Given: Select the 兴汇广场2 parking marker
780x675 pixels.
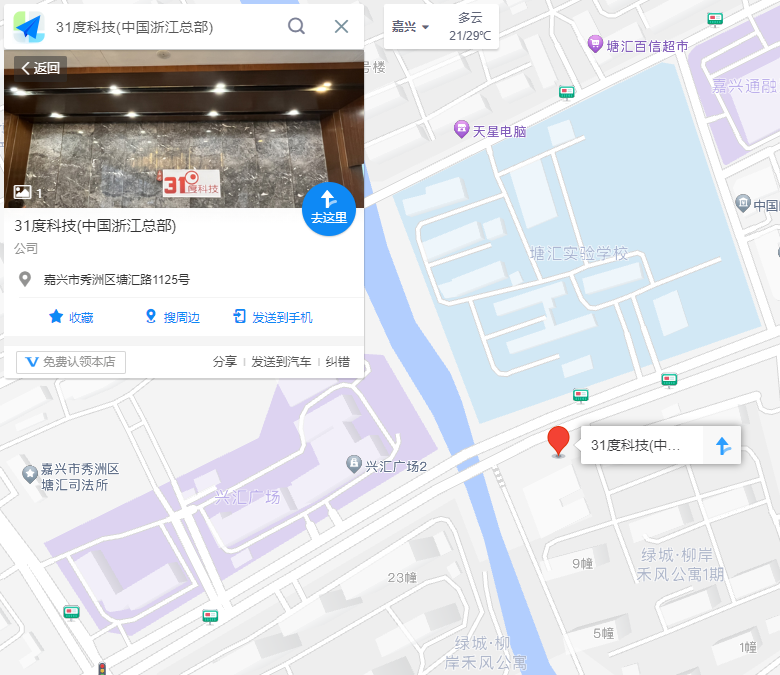Looking at the screenshot, I should click(x=353, y=464).
